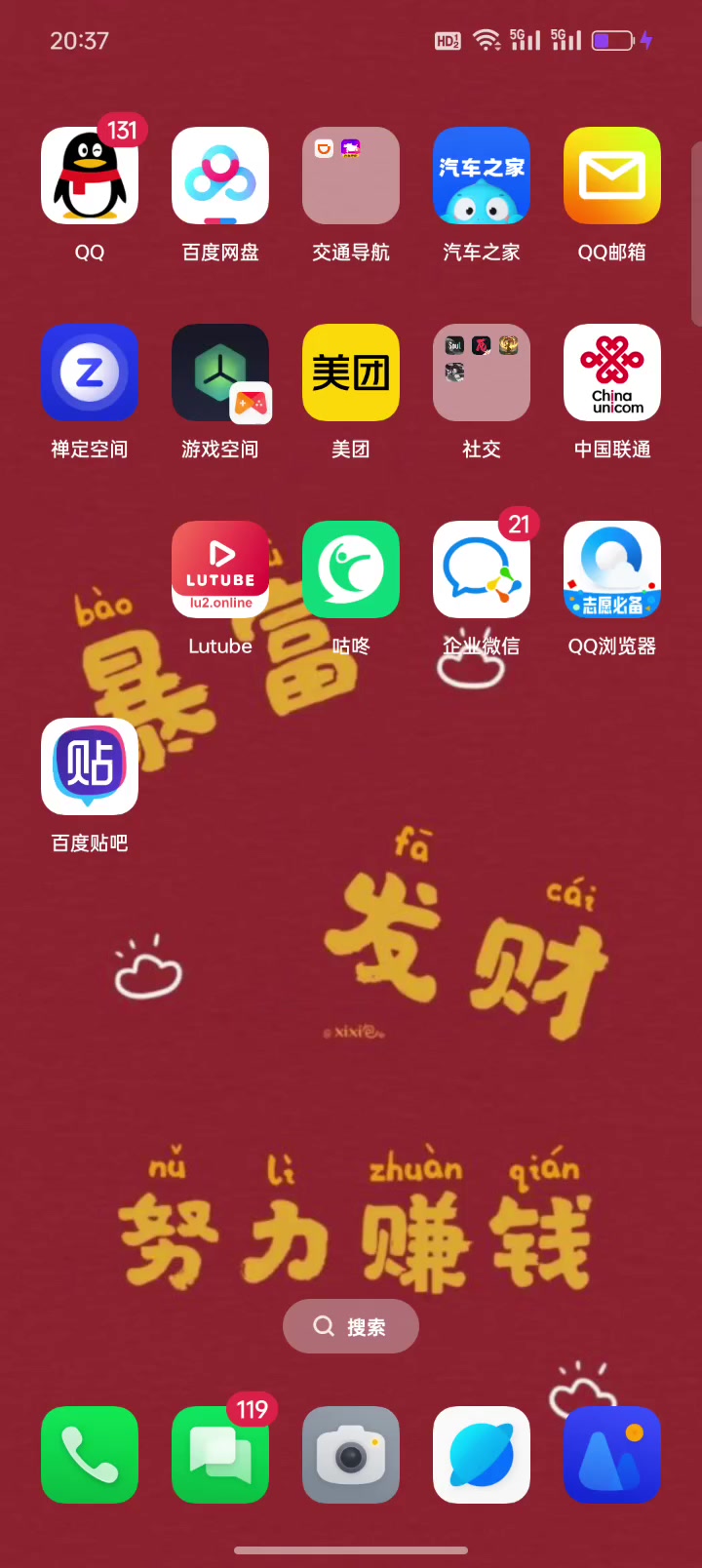Open the Gallery app in the dock
Screen dimensions: 702x1568
click(612, 1455)
